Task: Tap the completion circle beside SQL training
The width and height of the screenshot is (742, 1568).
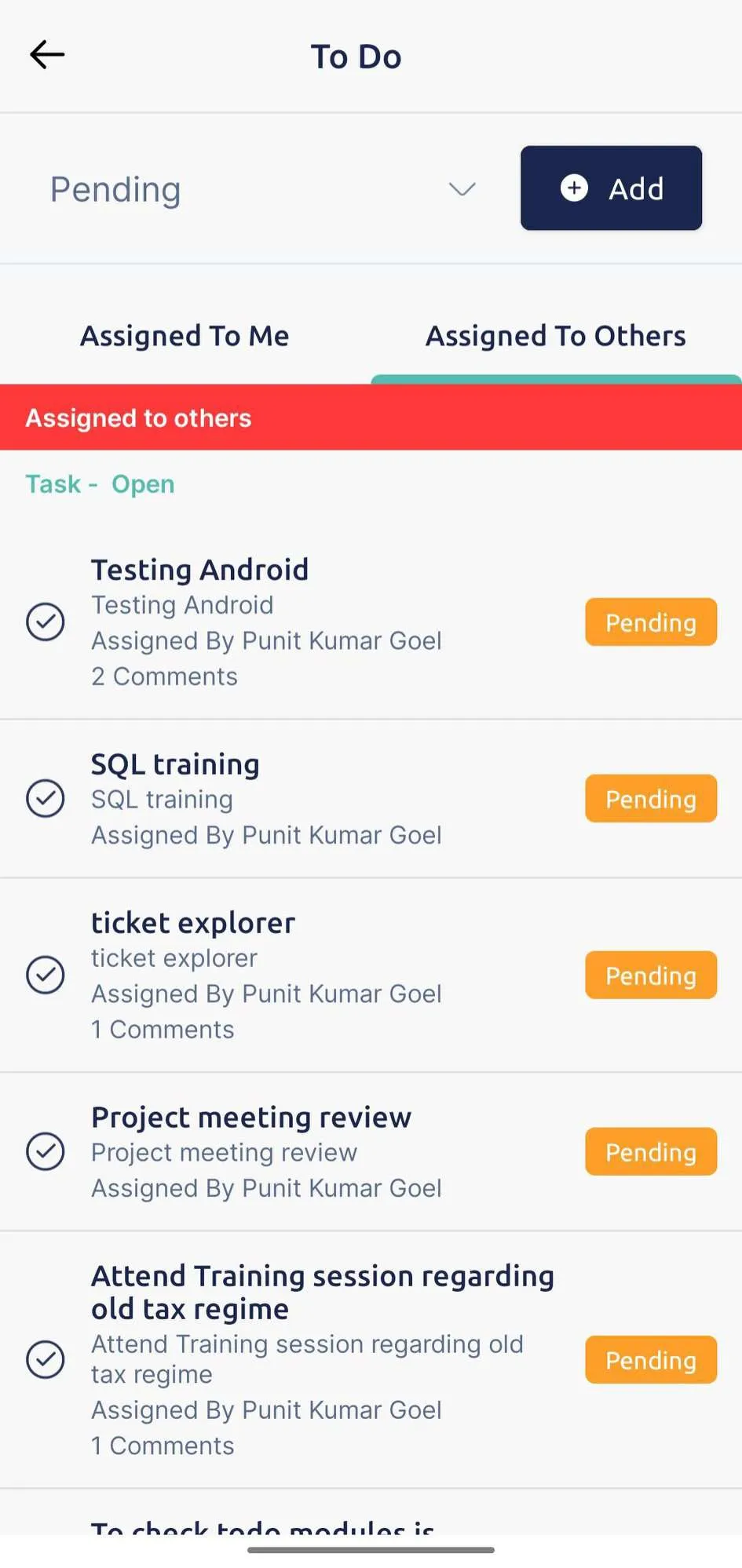Action: [45, 798]
